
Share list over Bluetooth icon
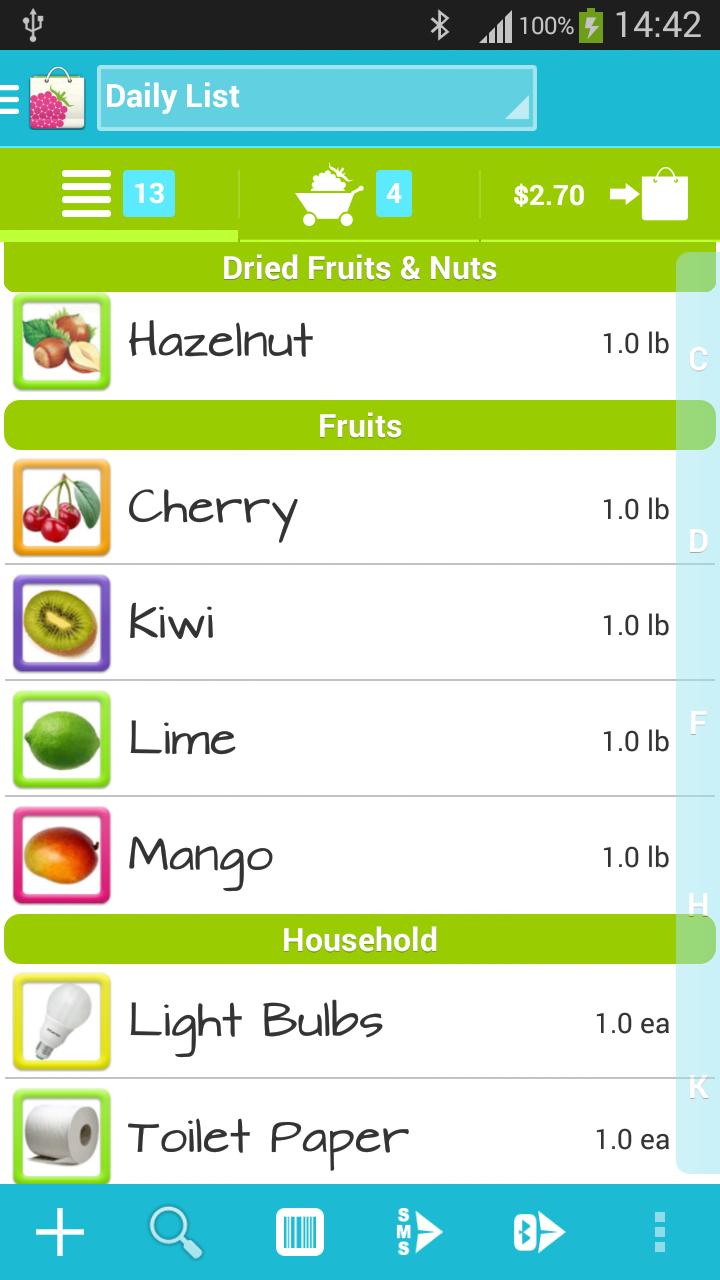click(x=540, y=1232)
